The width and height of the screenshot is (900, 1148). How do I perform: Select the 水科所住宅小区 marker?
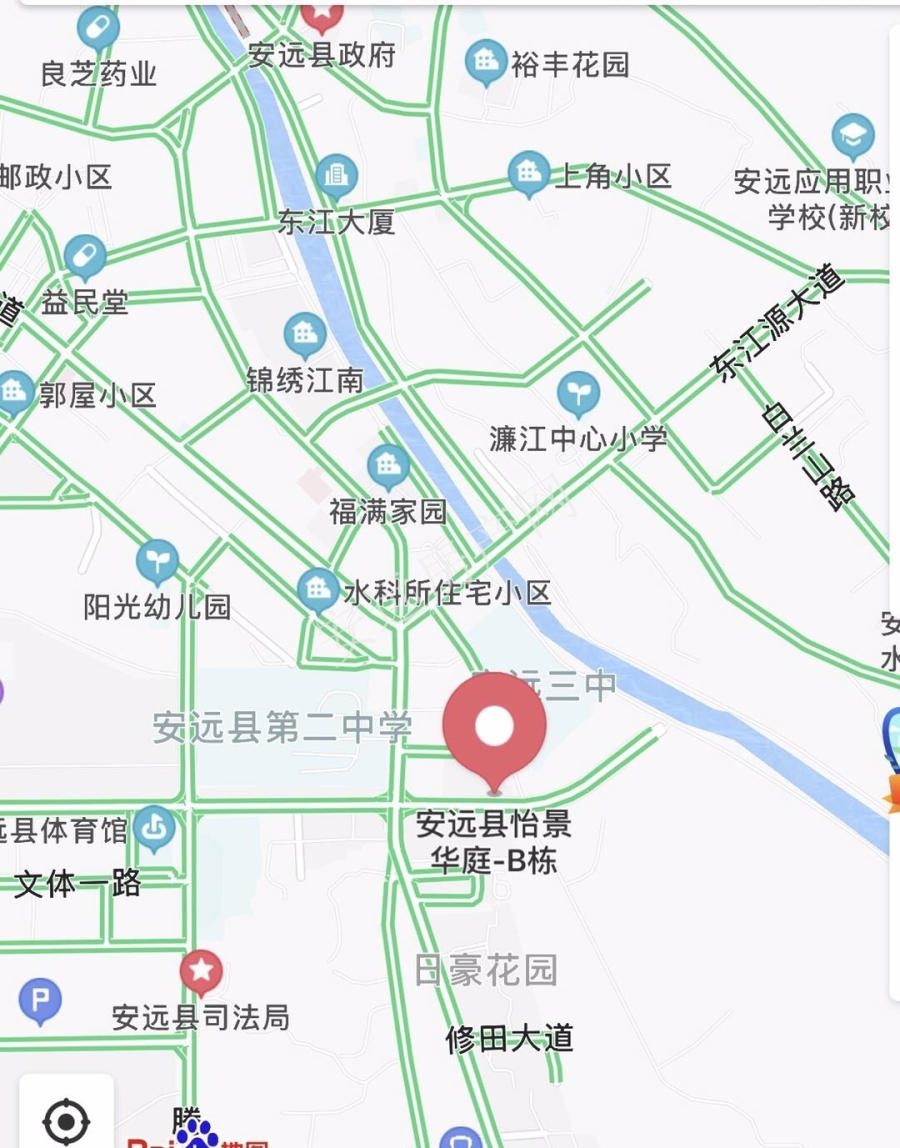click(319, 590)
